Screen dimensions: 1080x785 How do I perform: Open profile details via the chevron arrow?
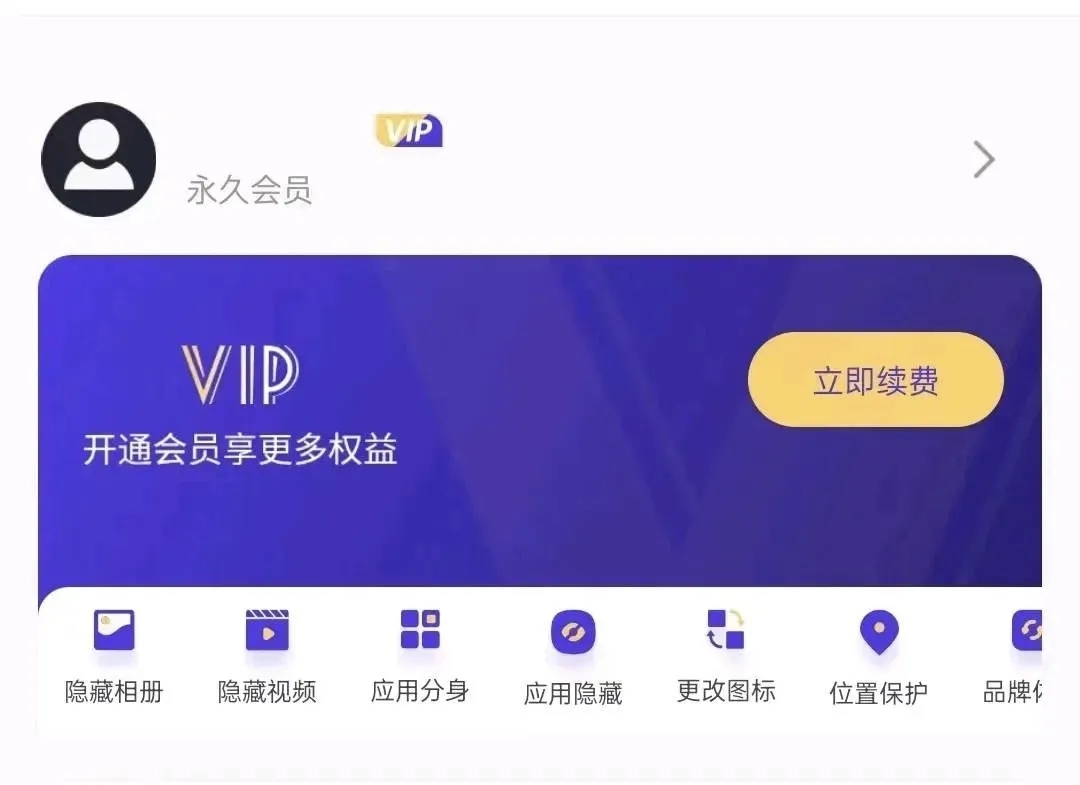click(x=984, y=159)
